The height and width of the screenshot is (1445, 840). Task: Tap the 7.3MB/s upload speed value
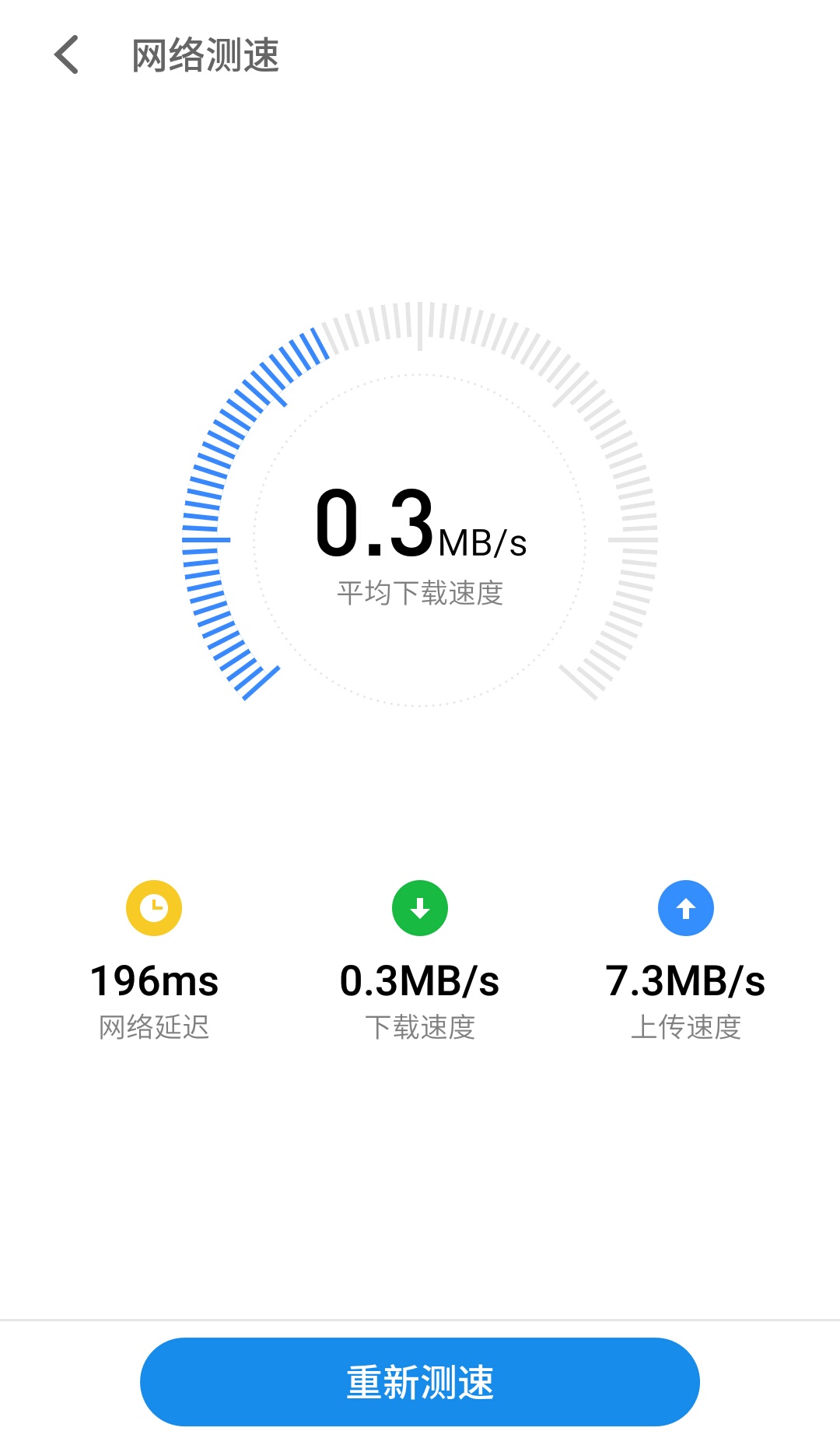685,981
